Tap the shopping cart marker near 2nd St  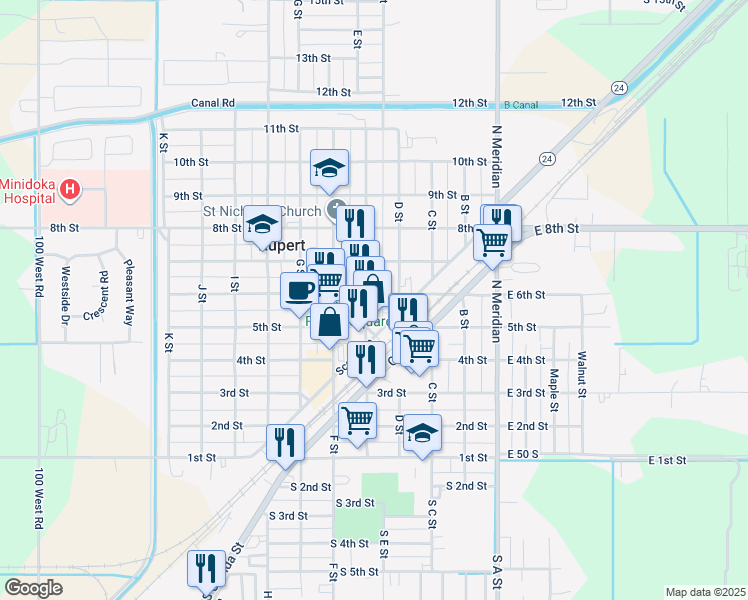click(357, 421)
